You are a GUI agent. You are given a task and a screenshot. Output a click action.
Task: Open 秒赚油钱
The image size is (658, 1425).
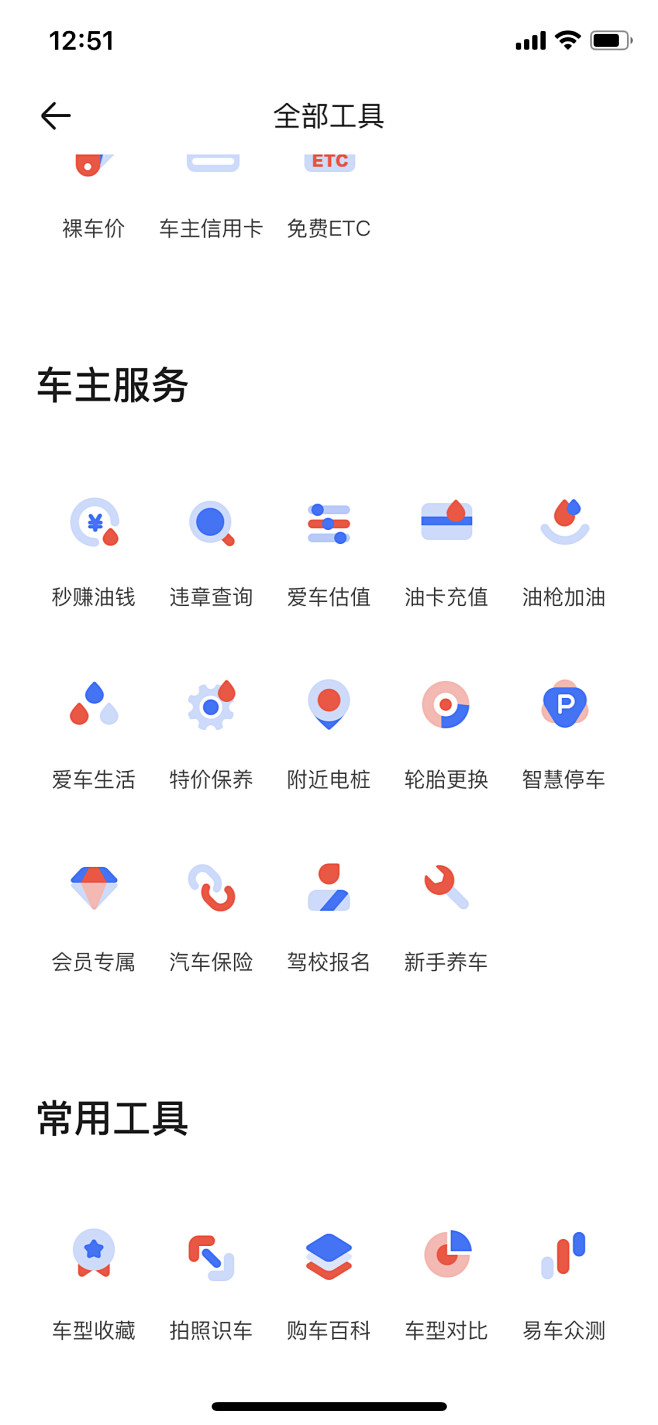click(94, 552)
